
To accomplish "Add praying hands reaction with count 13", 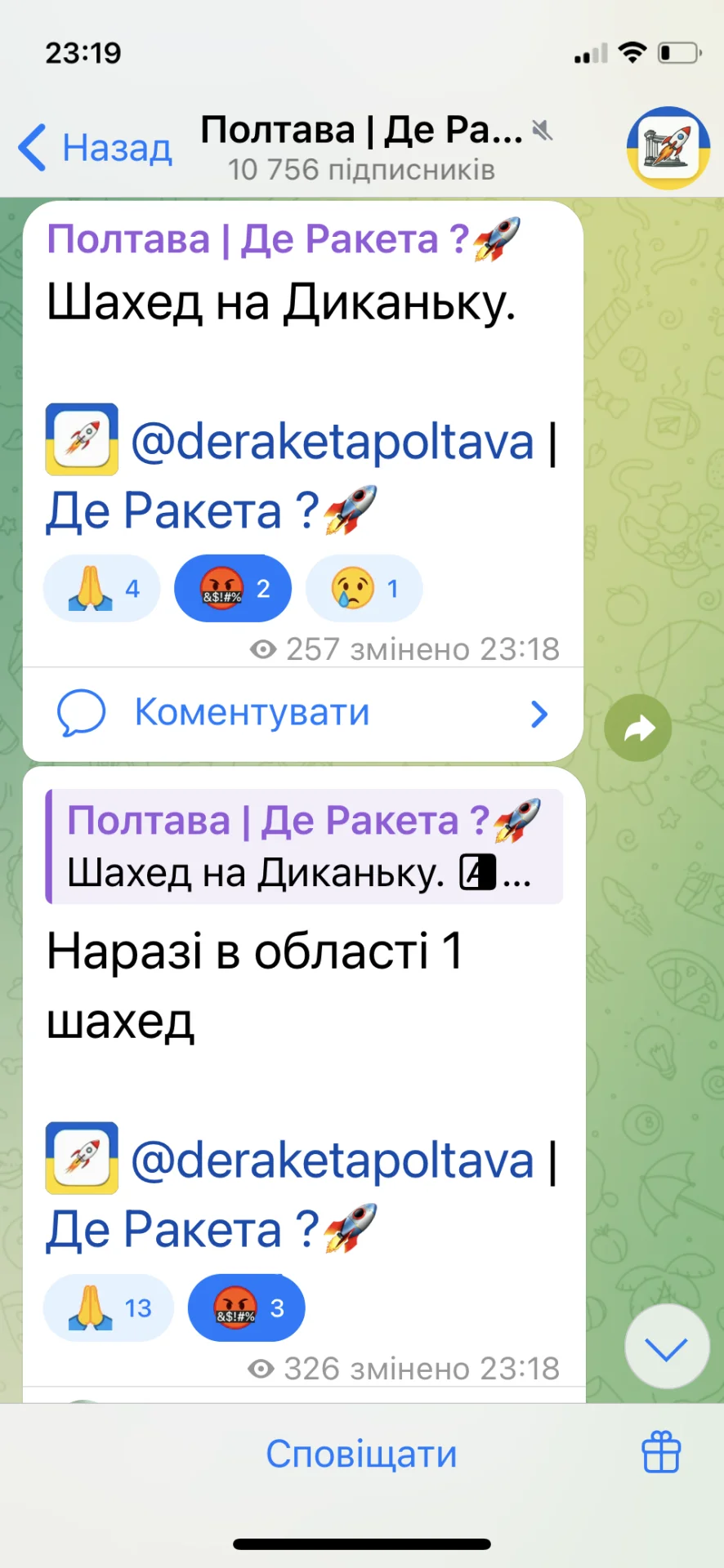I will (x=109, y=1307).
